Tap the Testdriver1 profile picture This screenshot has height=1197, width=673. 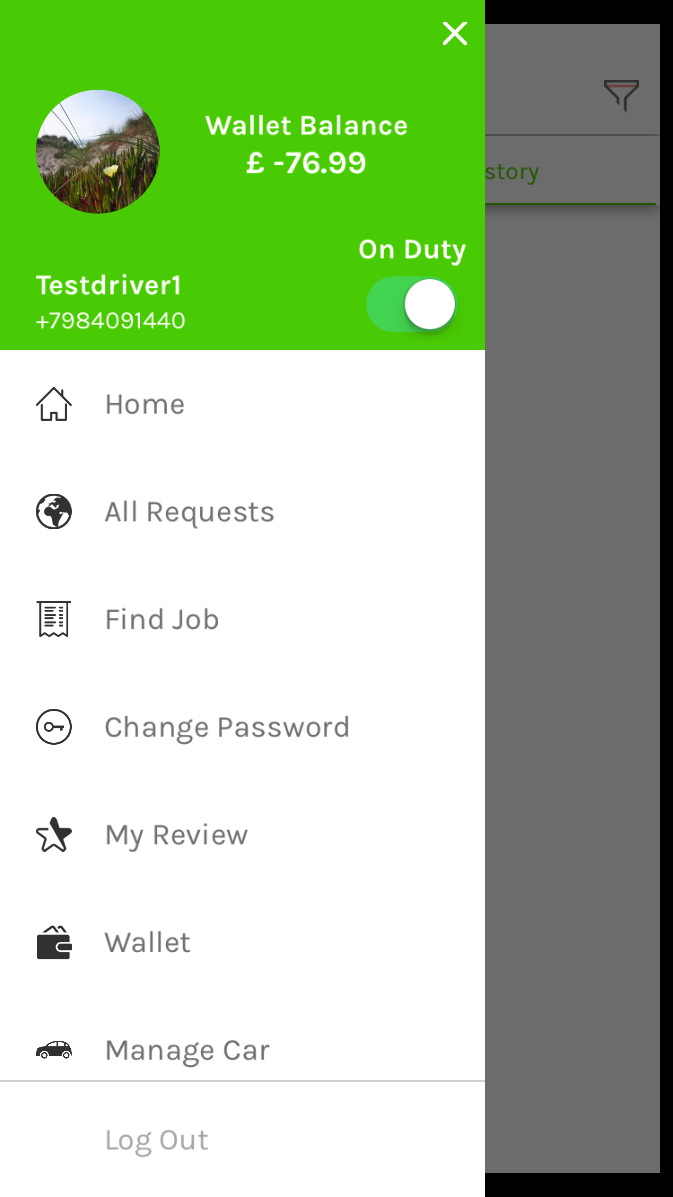coord(98,152)
